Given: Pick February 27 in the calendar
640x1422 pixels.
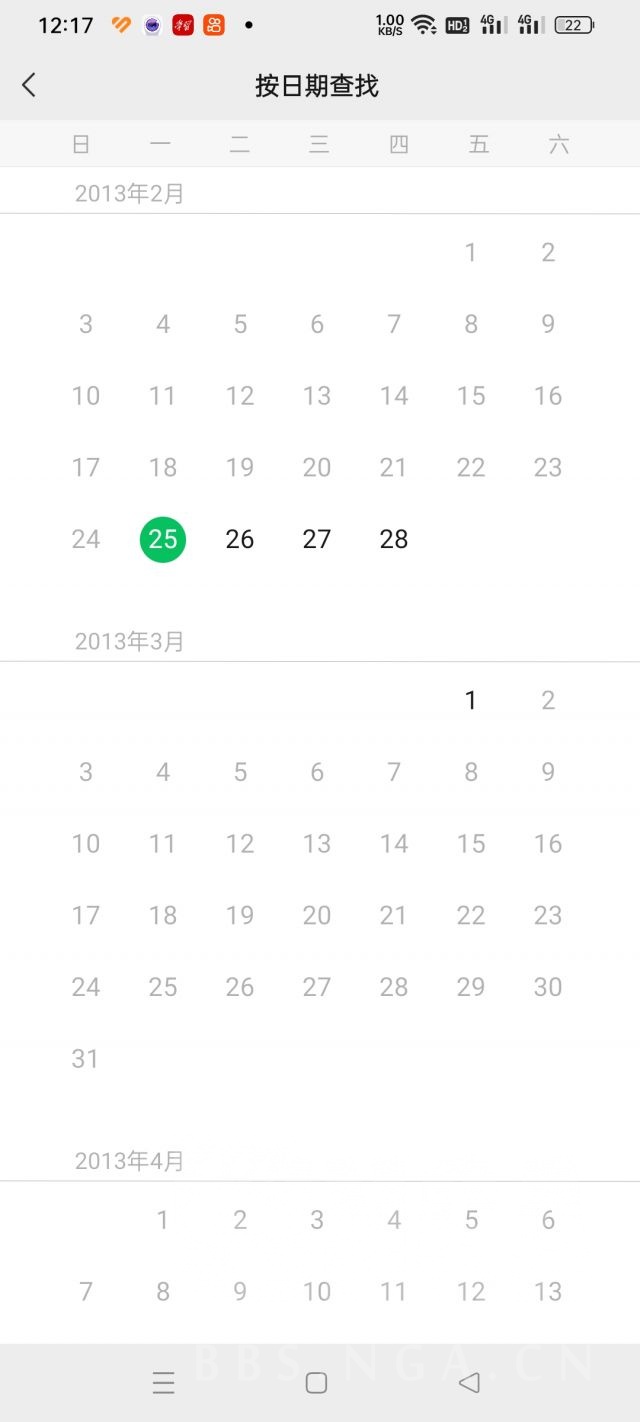Looking at the screenshot, I should (x=317, y=539).
